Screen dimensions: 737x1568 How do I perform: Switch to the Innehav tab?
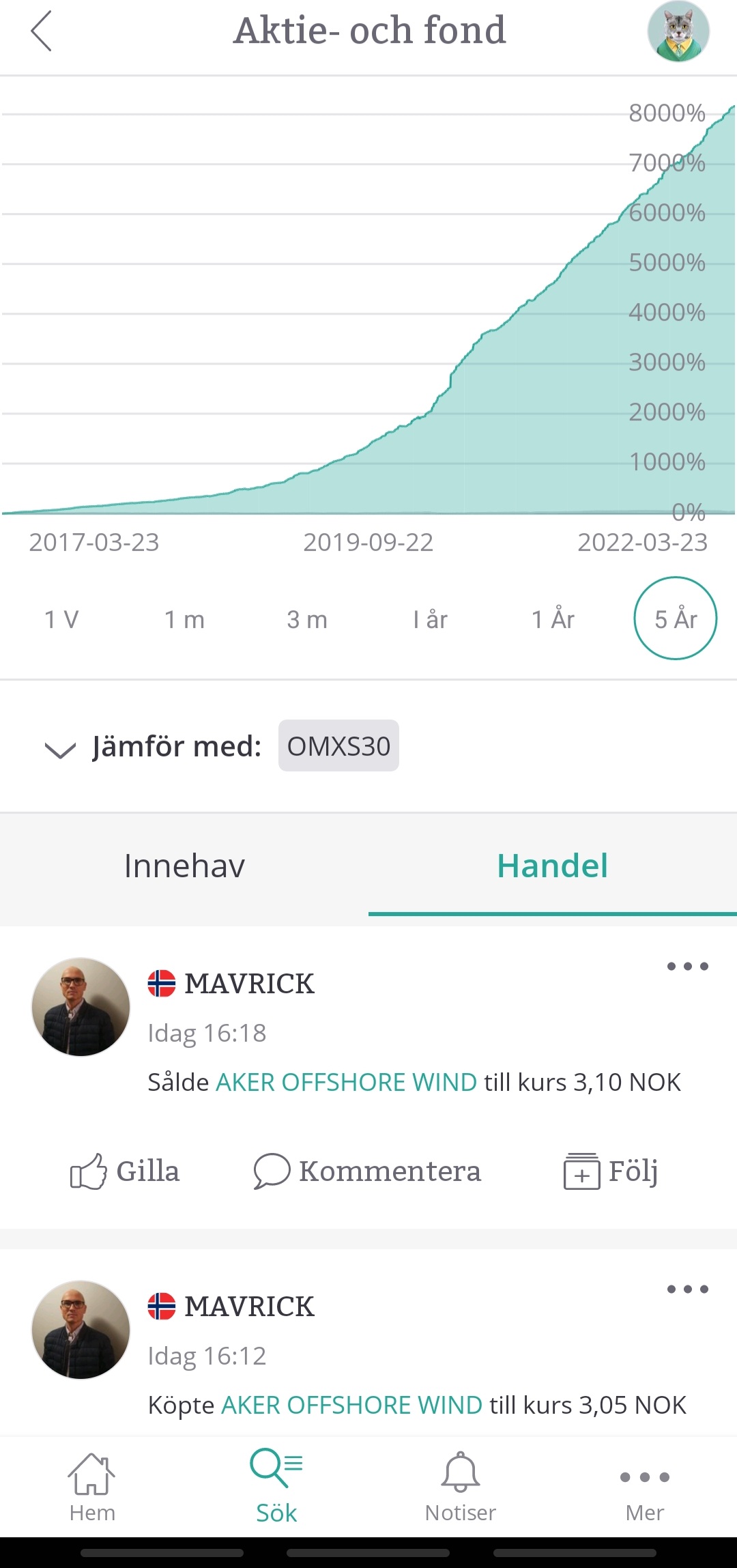(184, 866)
